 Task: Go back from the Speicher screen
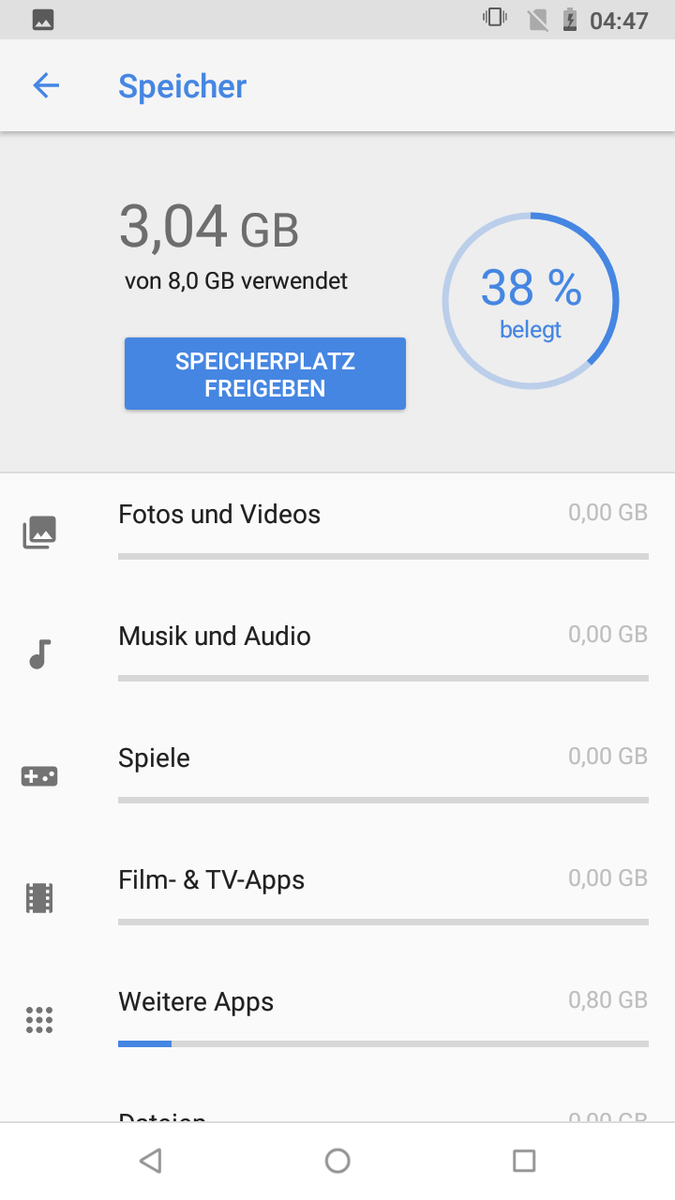(46, 86)
